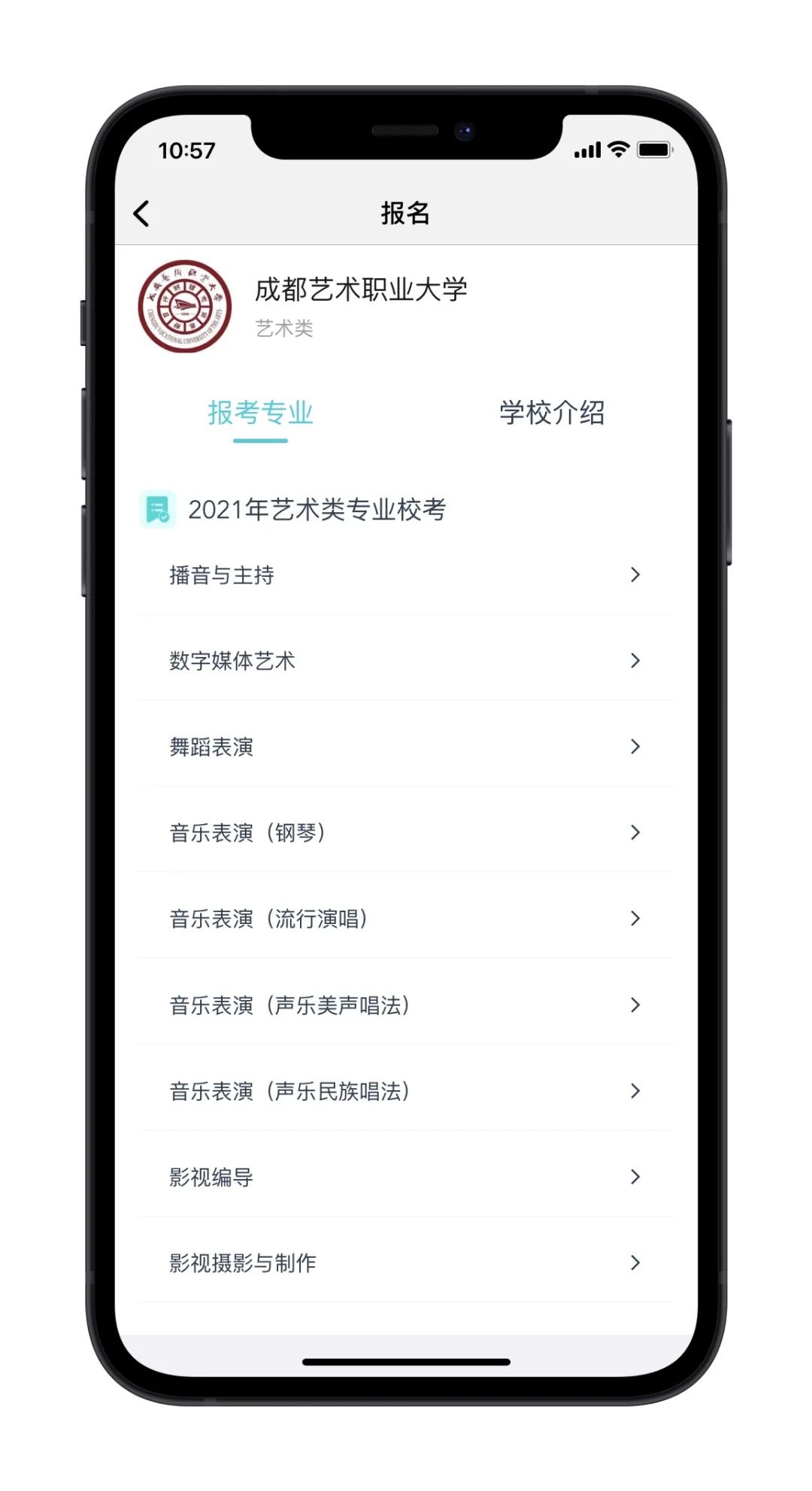Select the 报考专业 tab
Screen dimensions: 812x1491
(x=260, y=413)
